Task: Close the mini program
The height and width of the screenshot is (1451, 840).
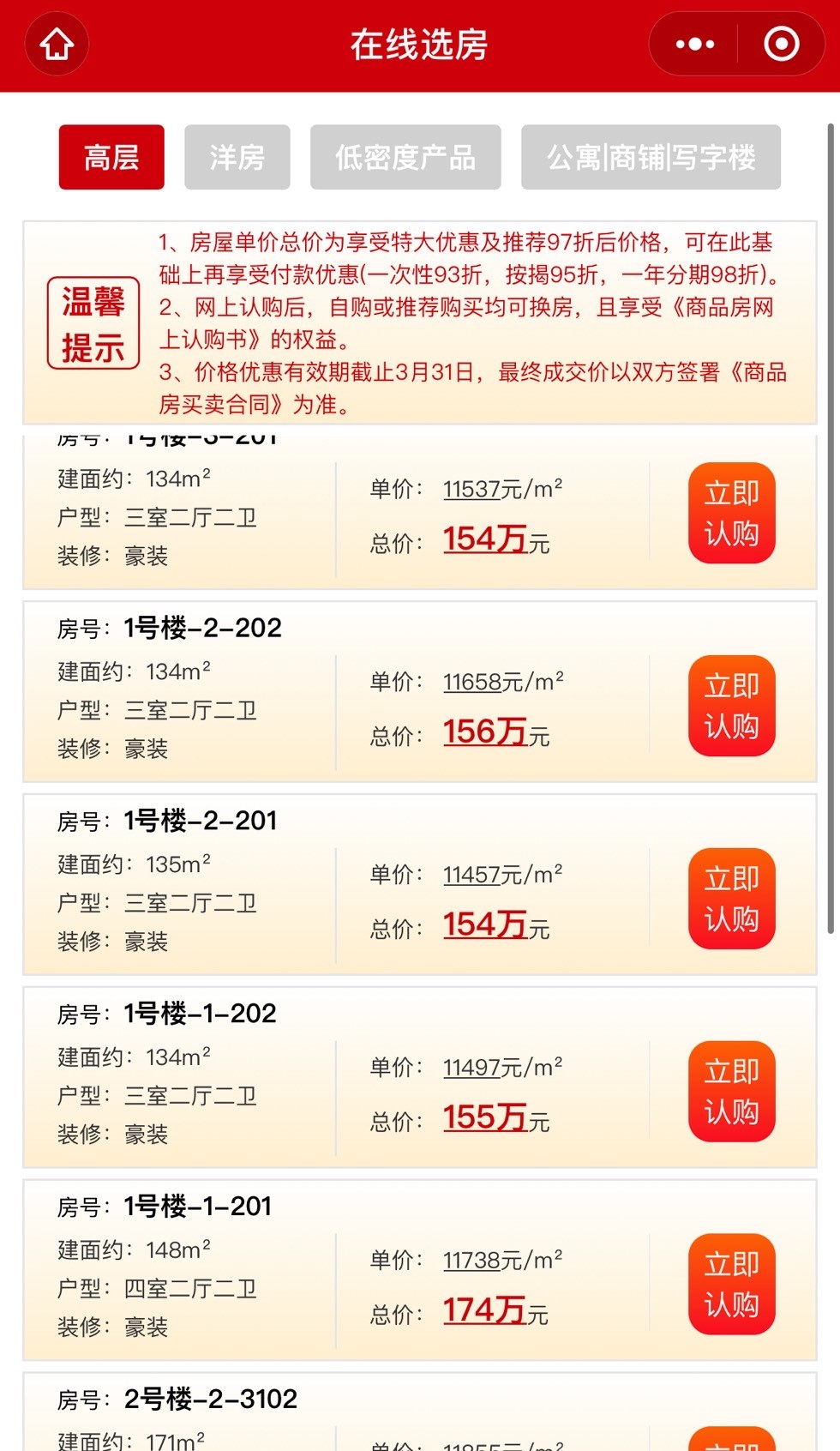Action: [781, 44]
